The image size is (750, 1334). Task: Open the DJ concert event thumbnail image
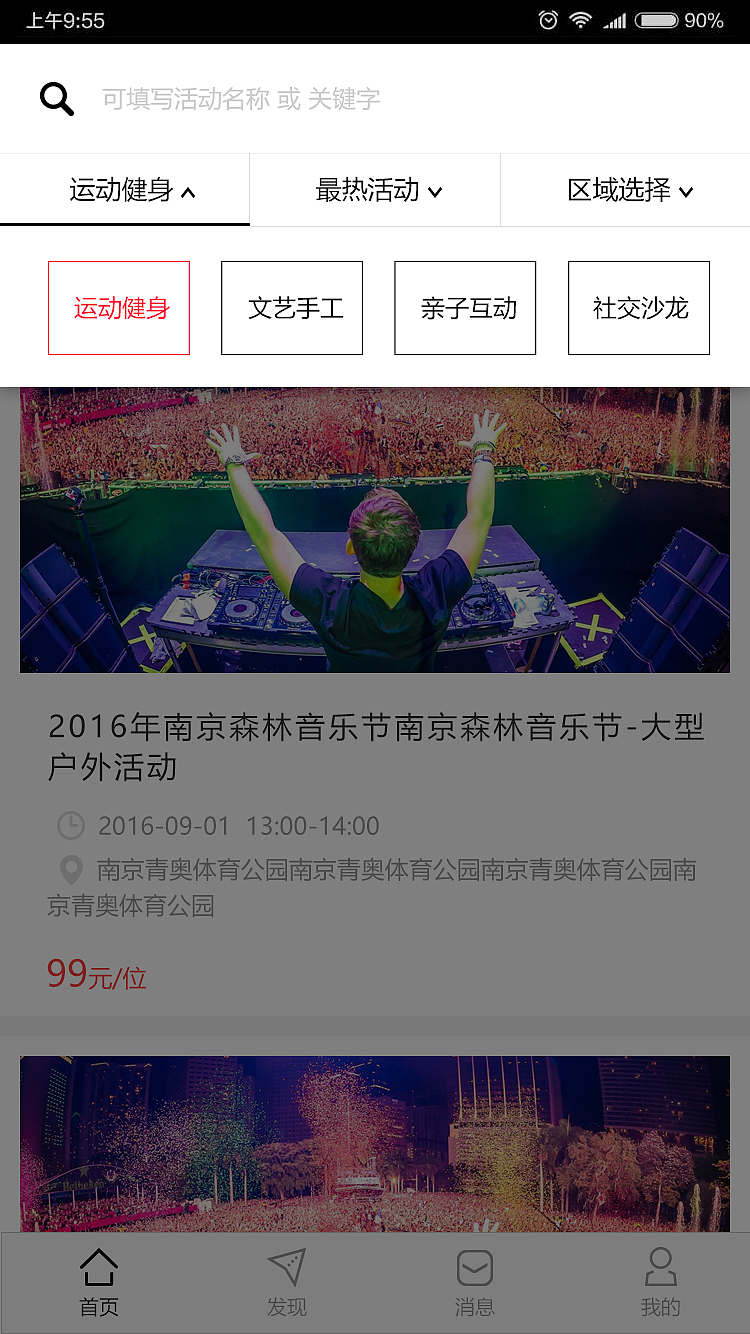tap(374, 528)
